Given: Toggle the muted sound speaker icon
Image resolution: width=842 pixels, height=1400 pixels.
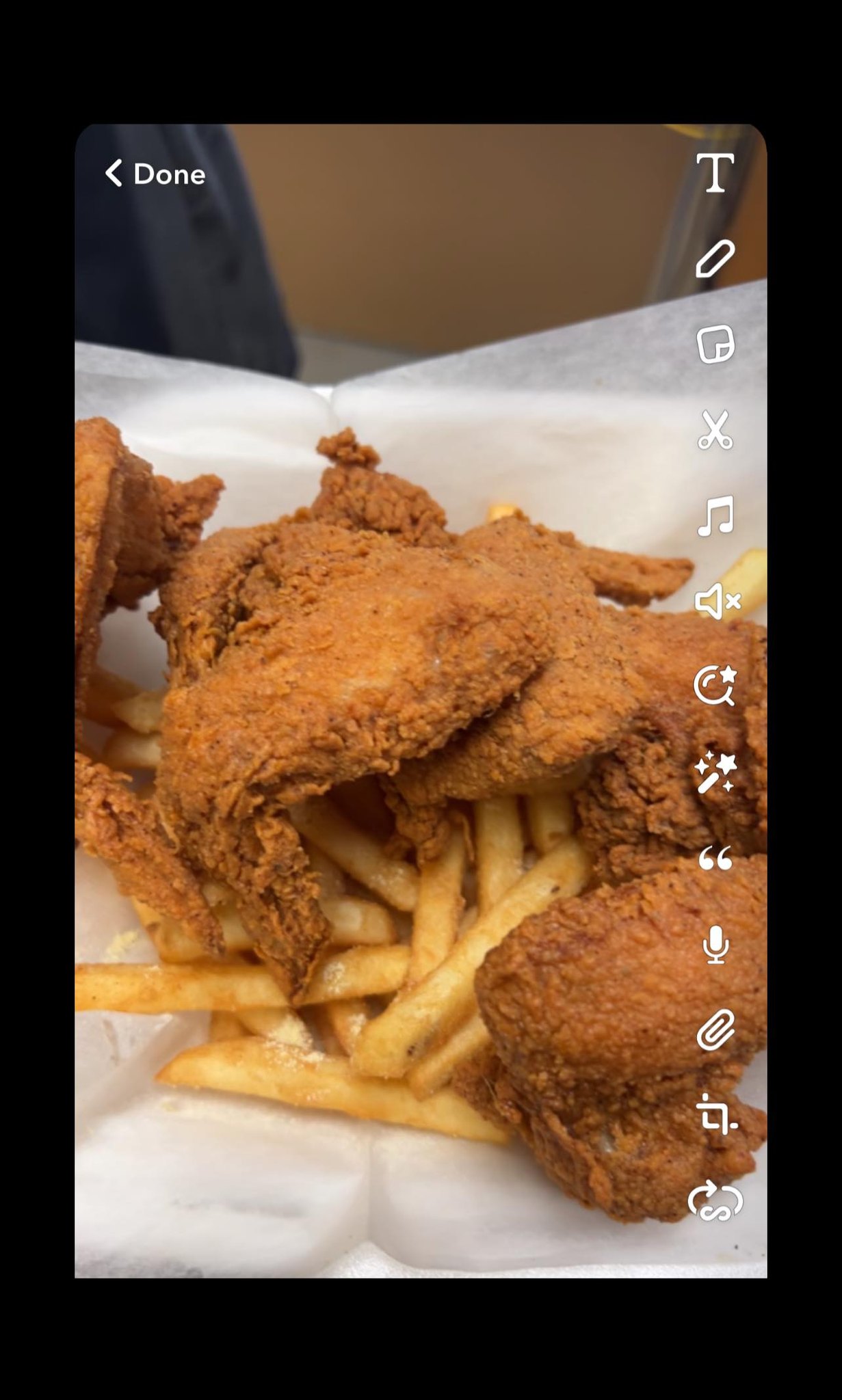Looking at the screenshot, I should coord(717,602).
